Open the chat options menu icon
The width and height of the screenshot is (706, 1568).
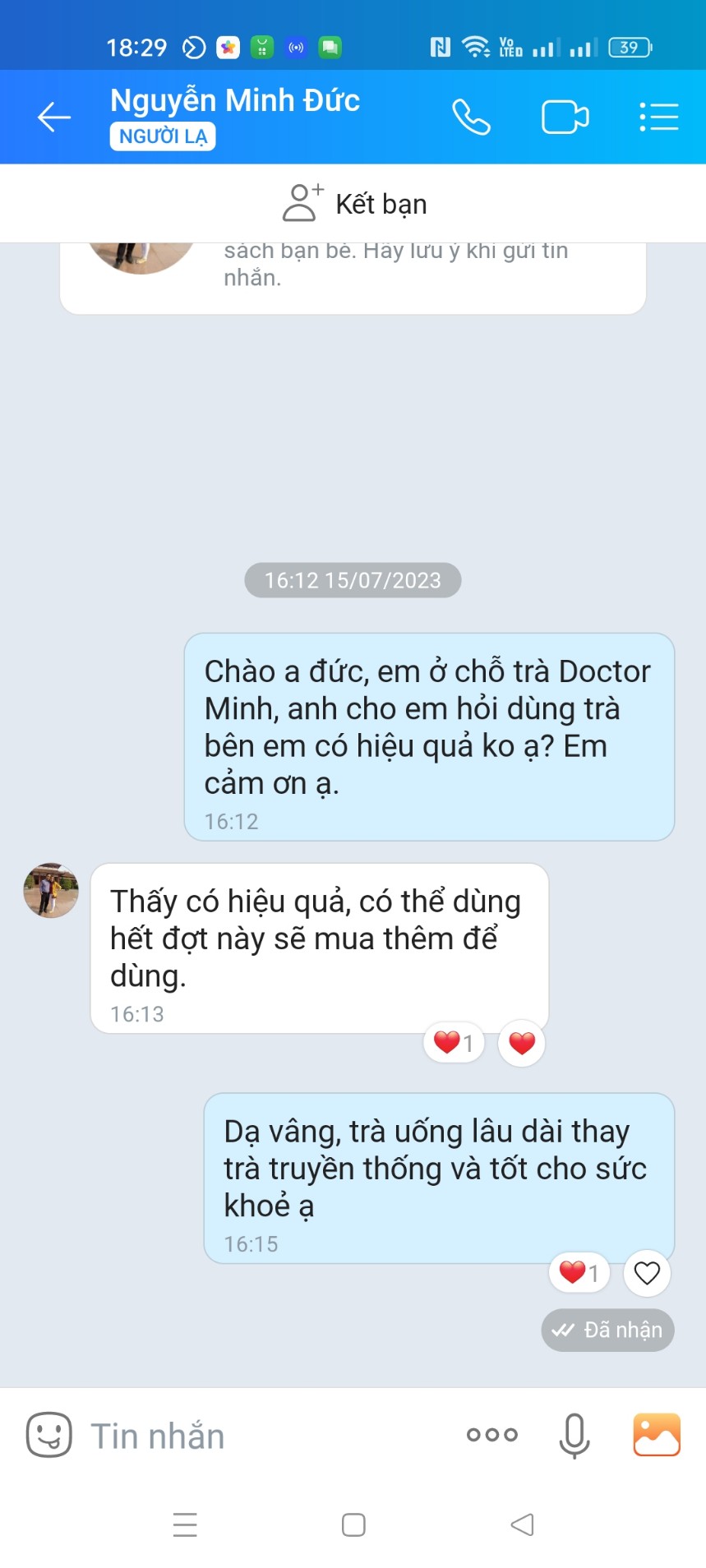pyautogui.click(x=658, y=118)
